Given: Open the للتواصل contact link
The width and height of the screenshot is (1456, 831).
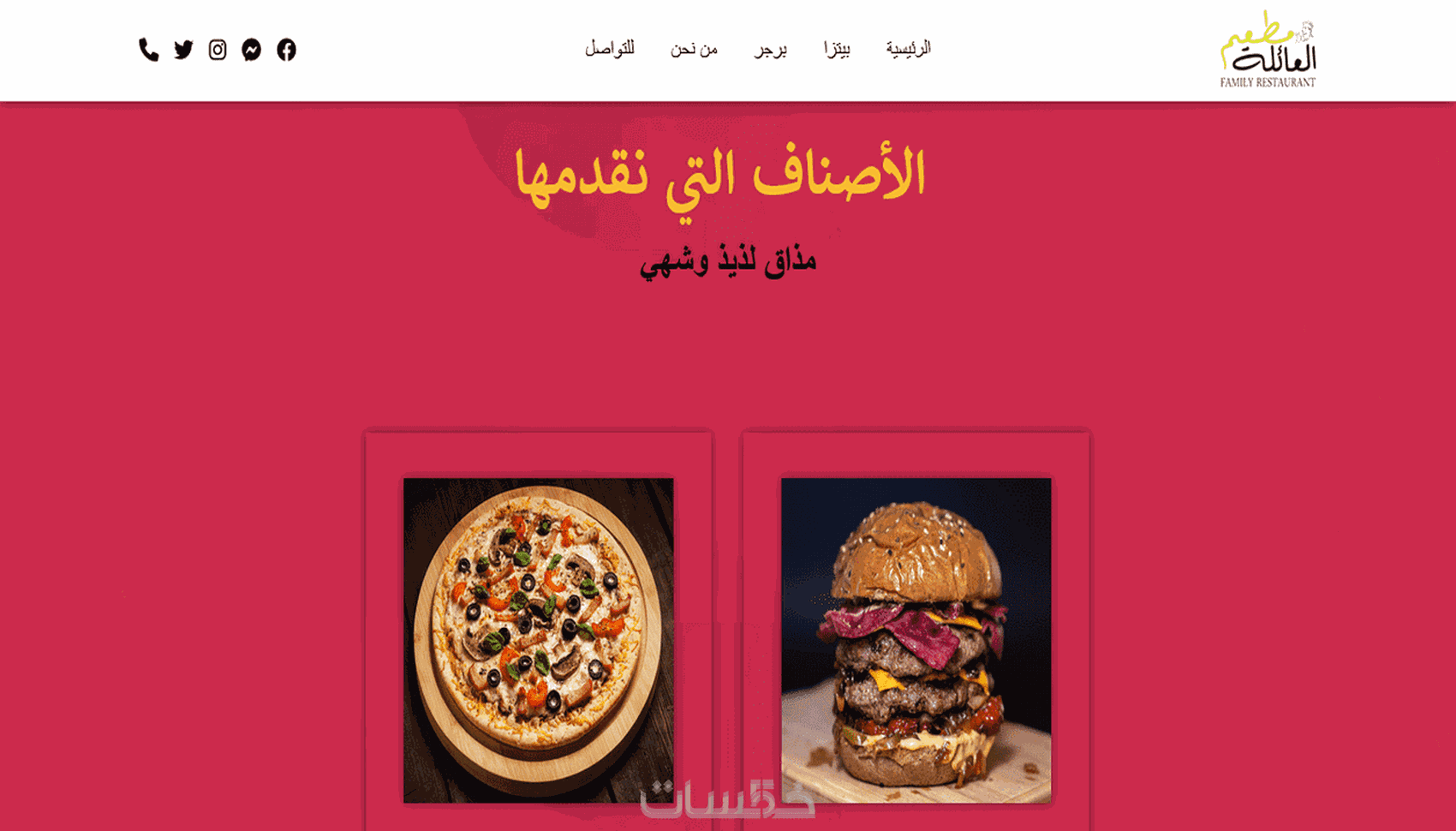Looking at the screenshot, I should click(609, 49).
